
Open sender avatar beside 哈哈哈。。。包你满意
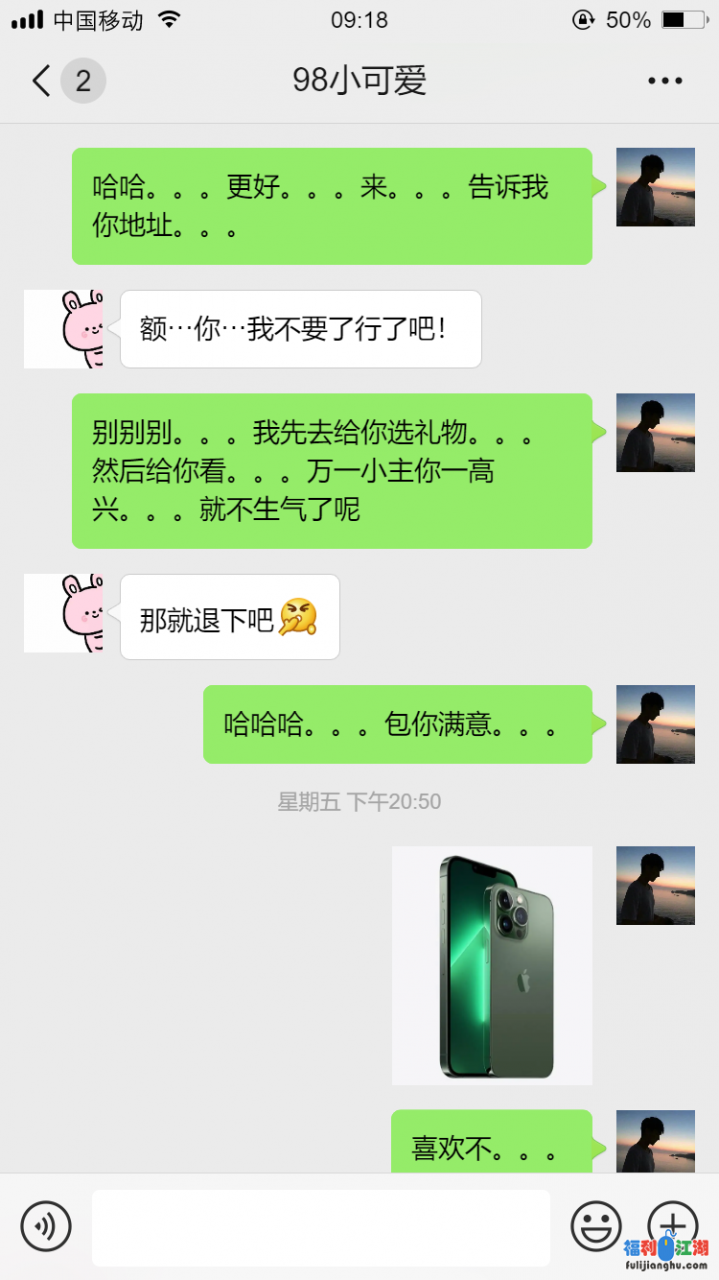pos(655,724)
